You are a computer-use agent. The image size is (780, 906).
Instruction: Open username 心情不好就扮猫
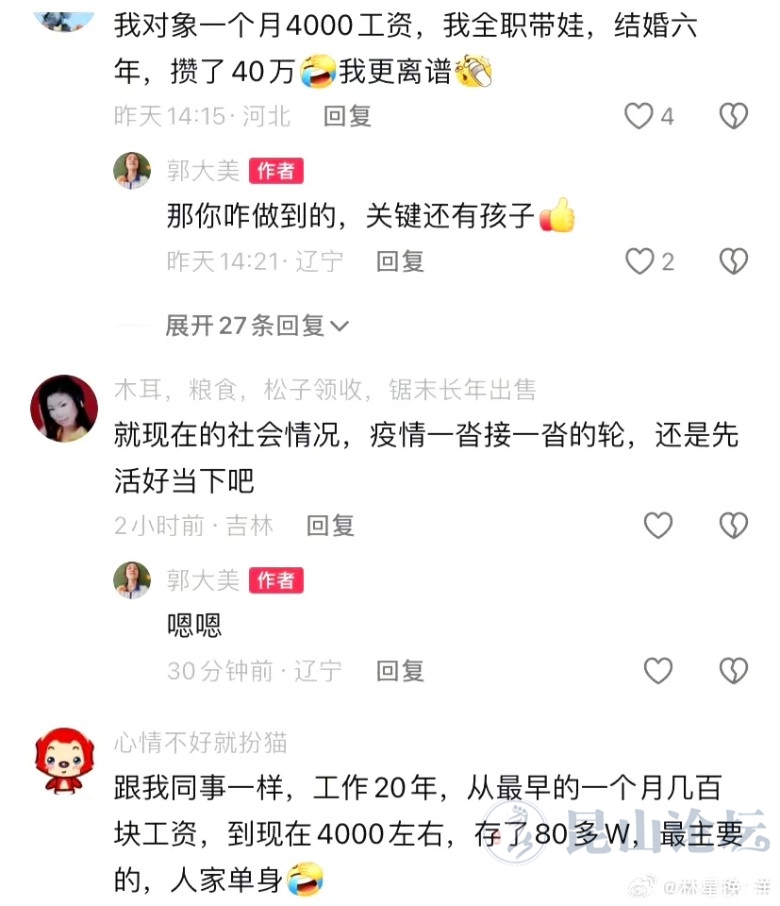[201, 743]
